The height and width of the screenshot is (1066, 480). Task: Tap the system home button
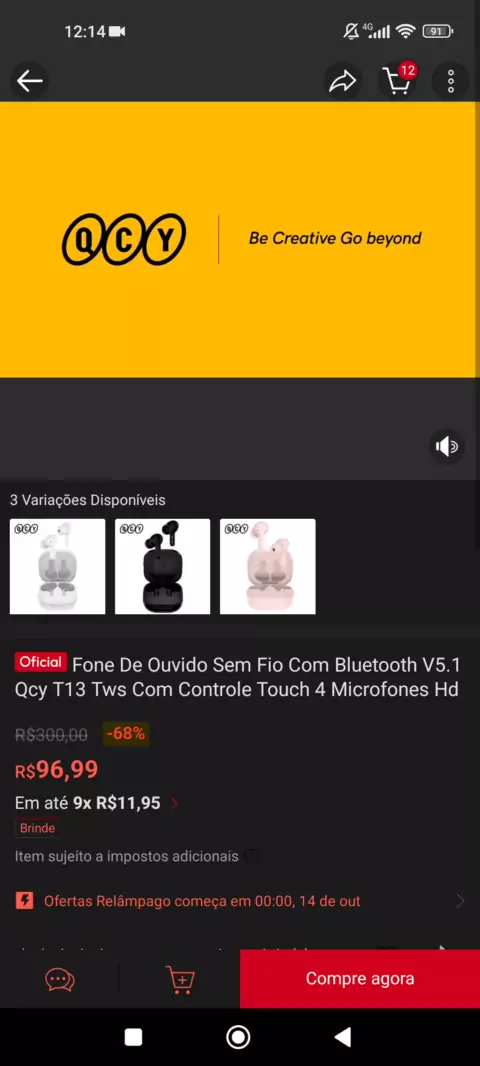tap(239, 1037)
